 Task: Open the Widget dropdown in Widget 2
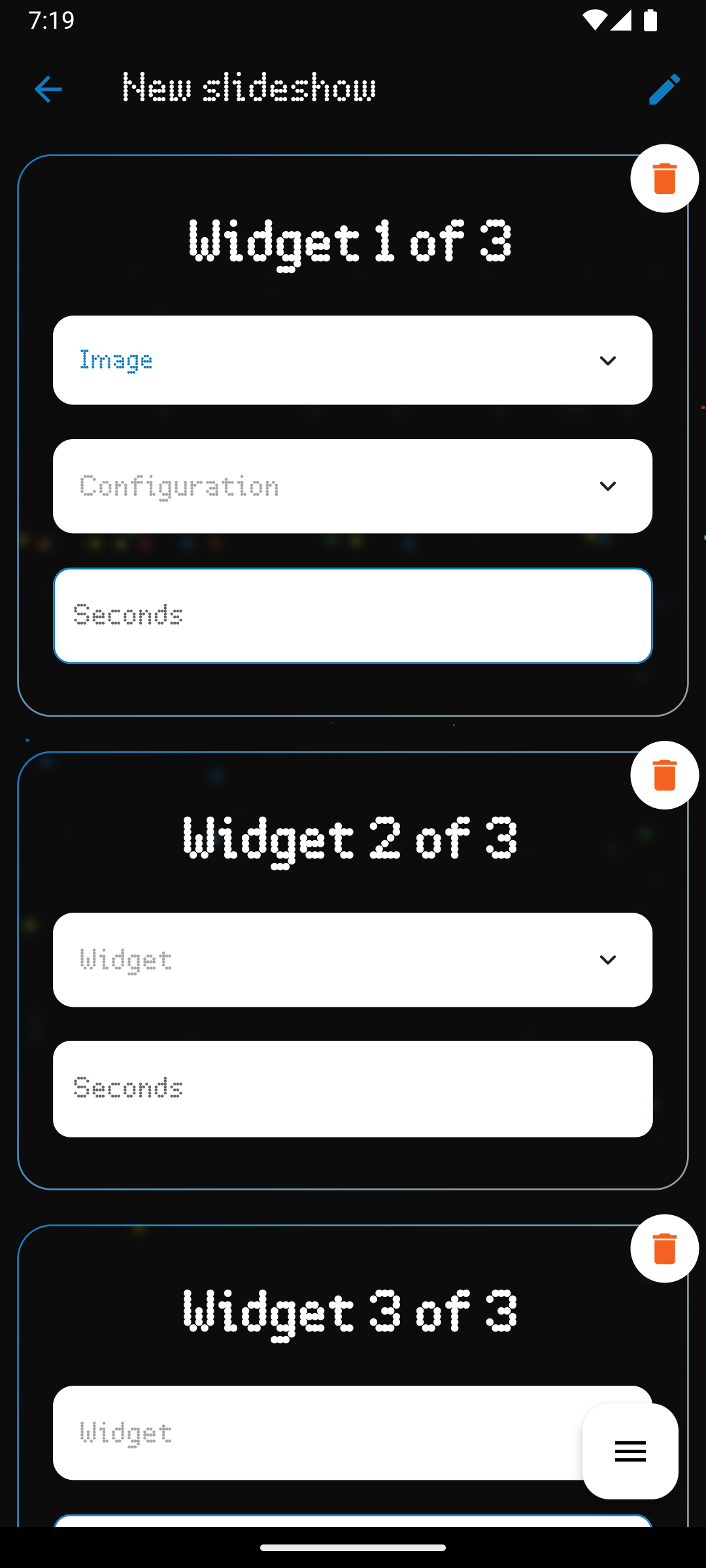[x=353, y=960]
